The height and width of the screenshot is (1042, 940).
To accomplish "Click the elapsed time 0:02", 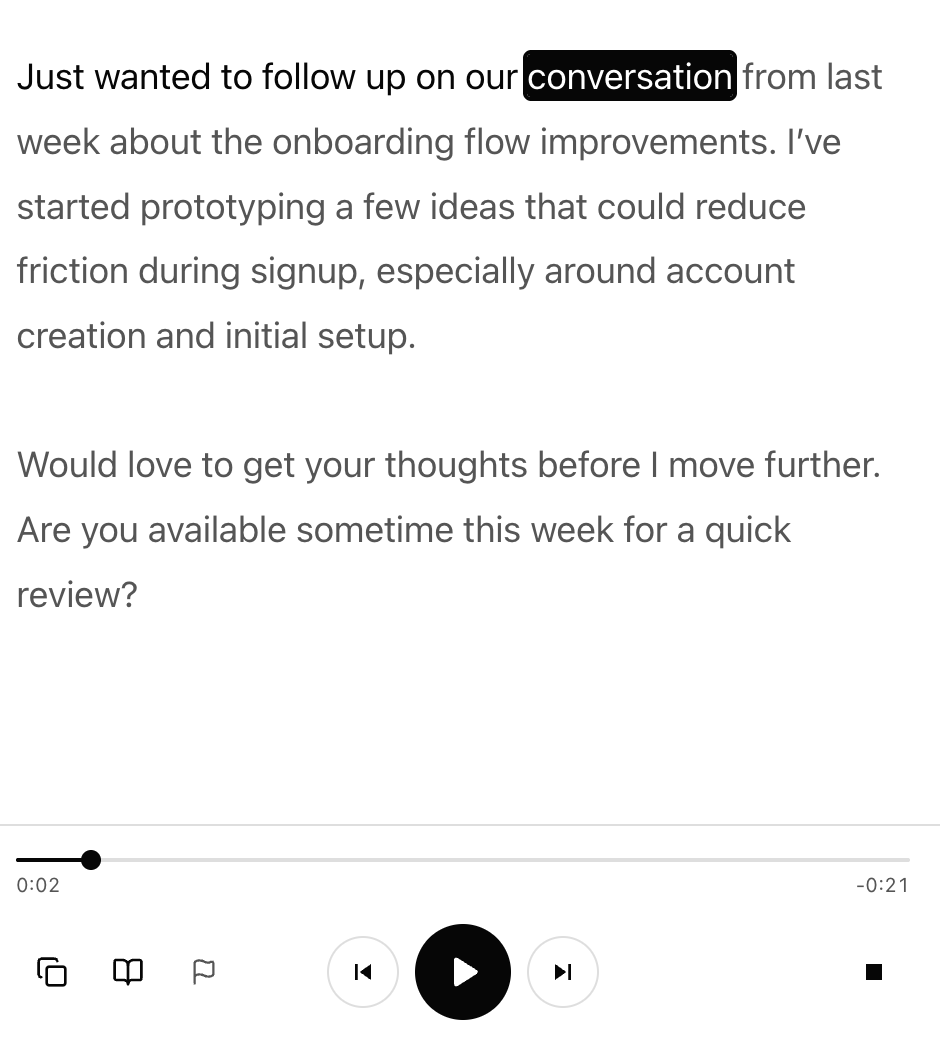I will point(38,884).
